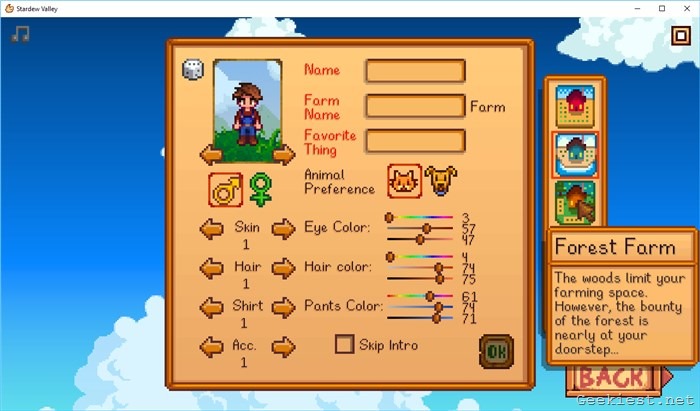The image size is (700, 411).
Task: Go to previous Acc. option
Action: [x=211, y=346]
